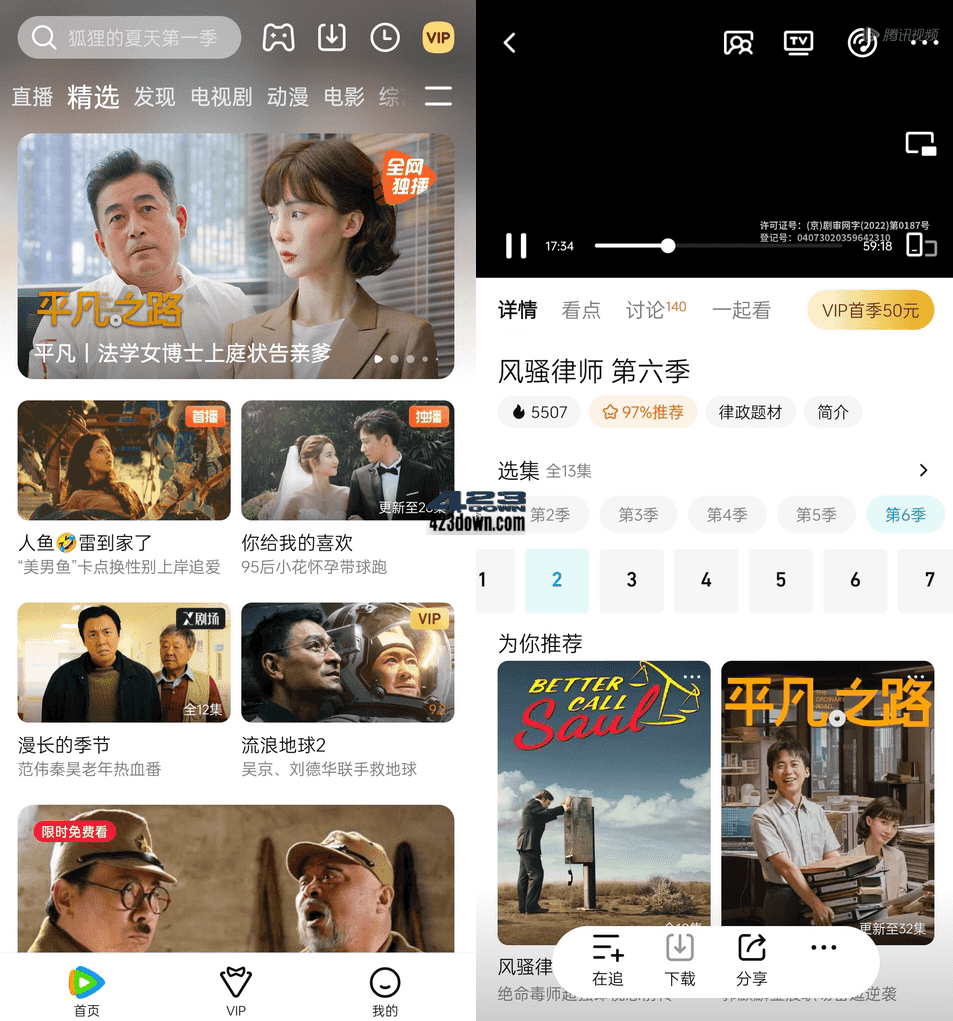
Task: Open more options via the player's three-dot menu
Action: 924,42
